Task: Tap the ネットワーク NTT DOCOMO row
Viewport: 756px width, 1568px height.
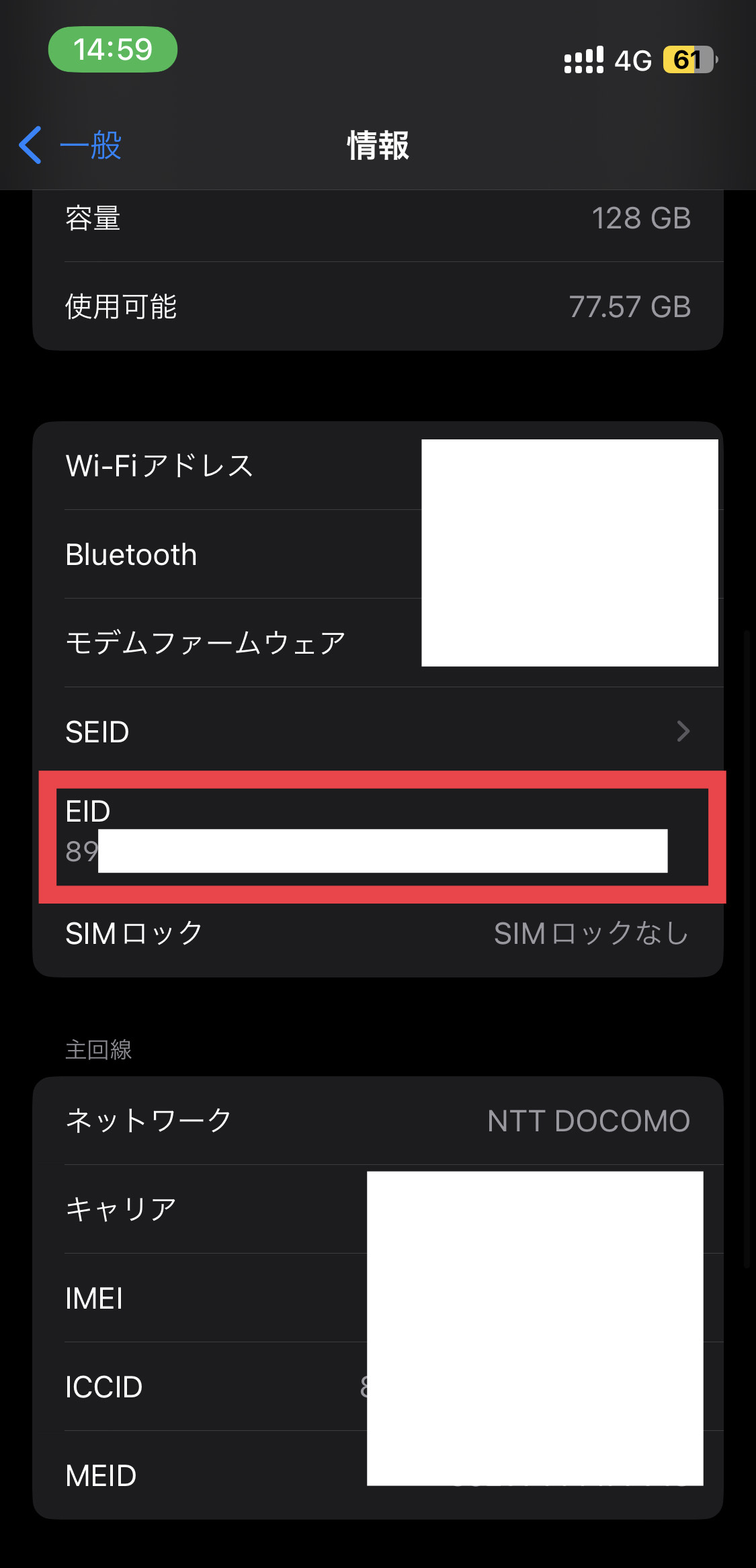Action: click(x=378, y=1120)
